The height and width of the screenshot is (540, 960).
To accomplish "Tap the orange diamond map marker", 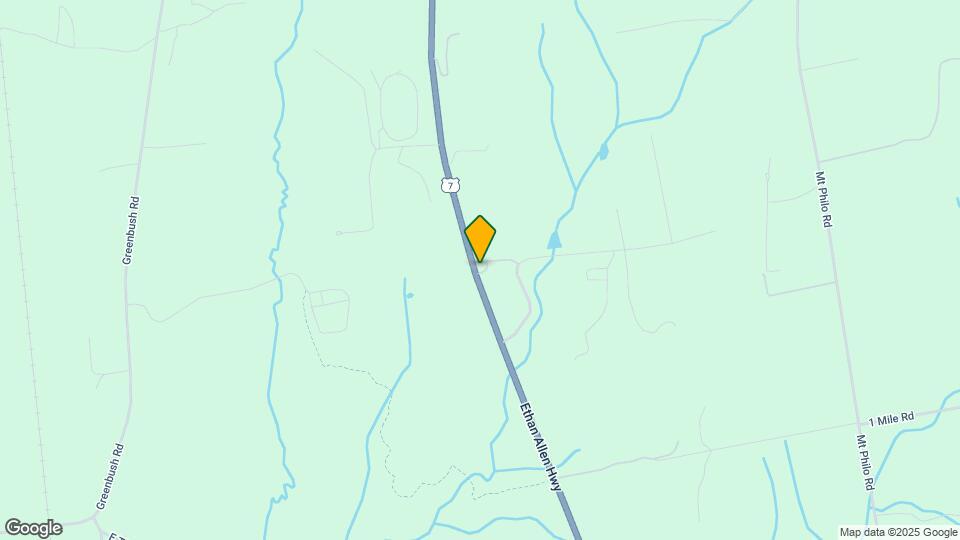I will tap(481, 238).
